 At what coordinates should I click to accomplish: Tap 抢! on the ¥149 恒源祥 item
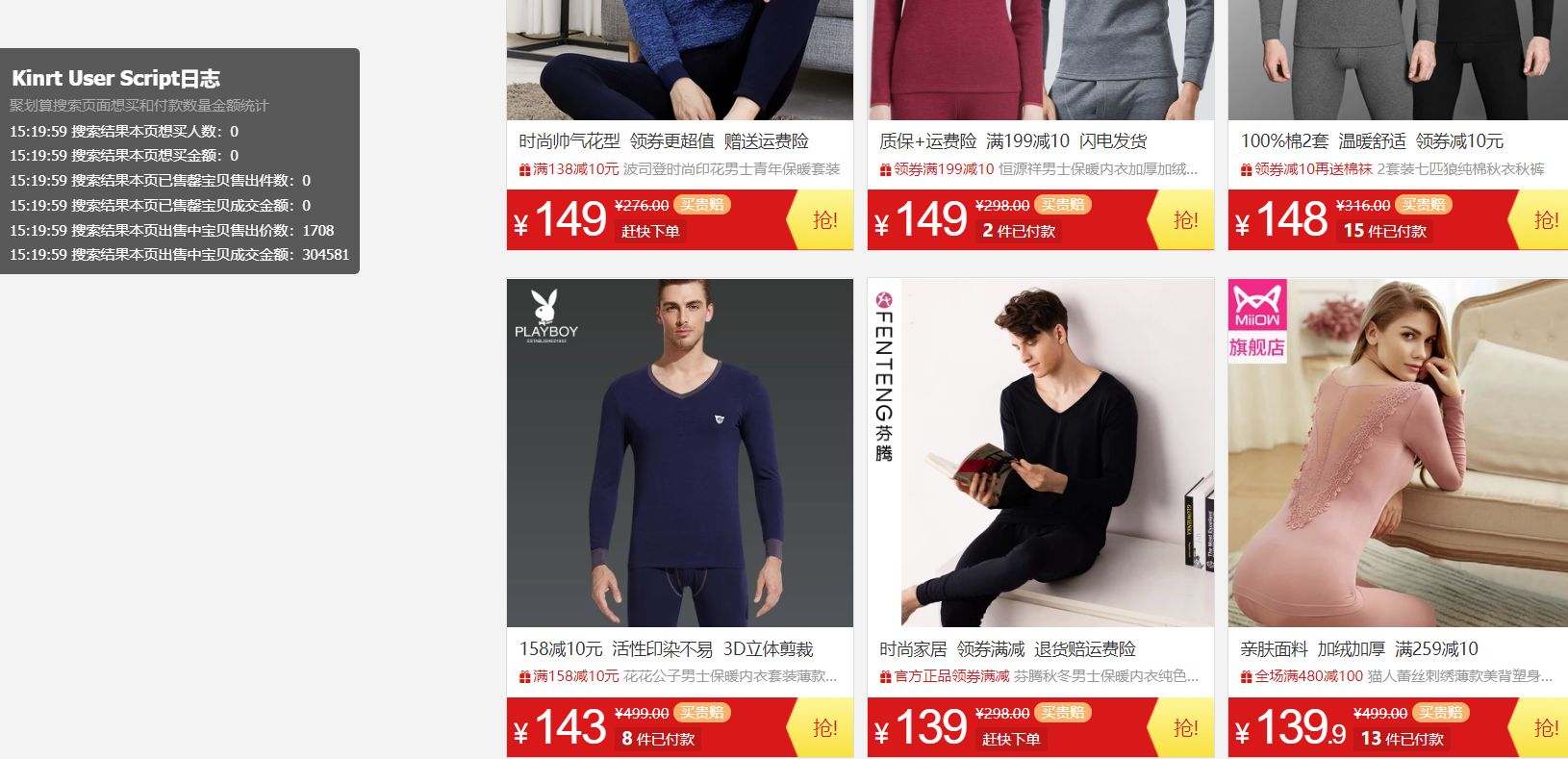pyautogui.click(x=1184, y=219)
